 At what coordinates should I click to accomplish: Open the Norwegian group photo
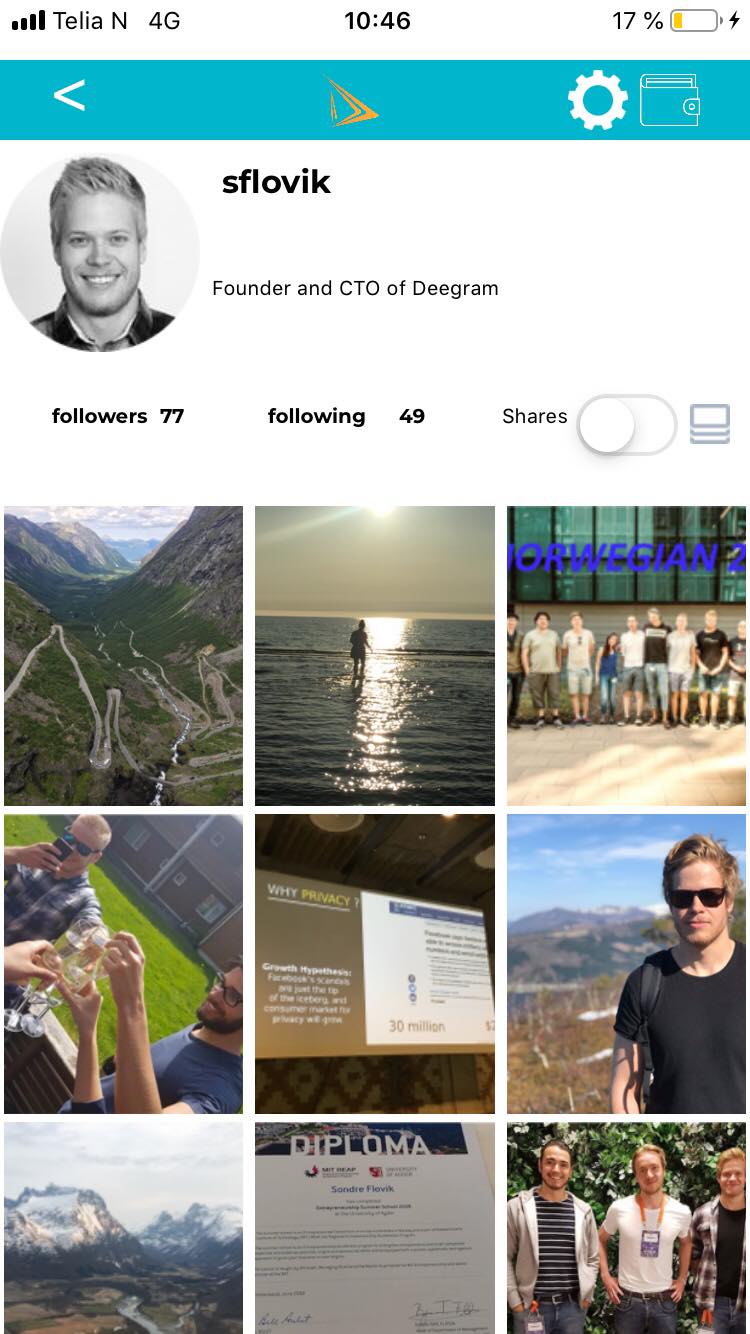(626, 655)
